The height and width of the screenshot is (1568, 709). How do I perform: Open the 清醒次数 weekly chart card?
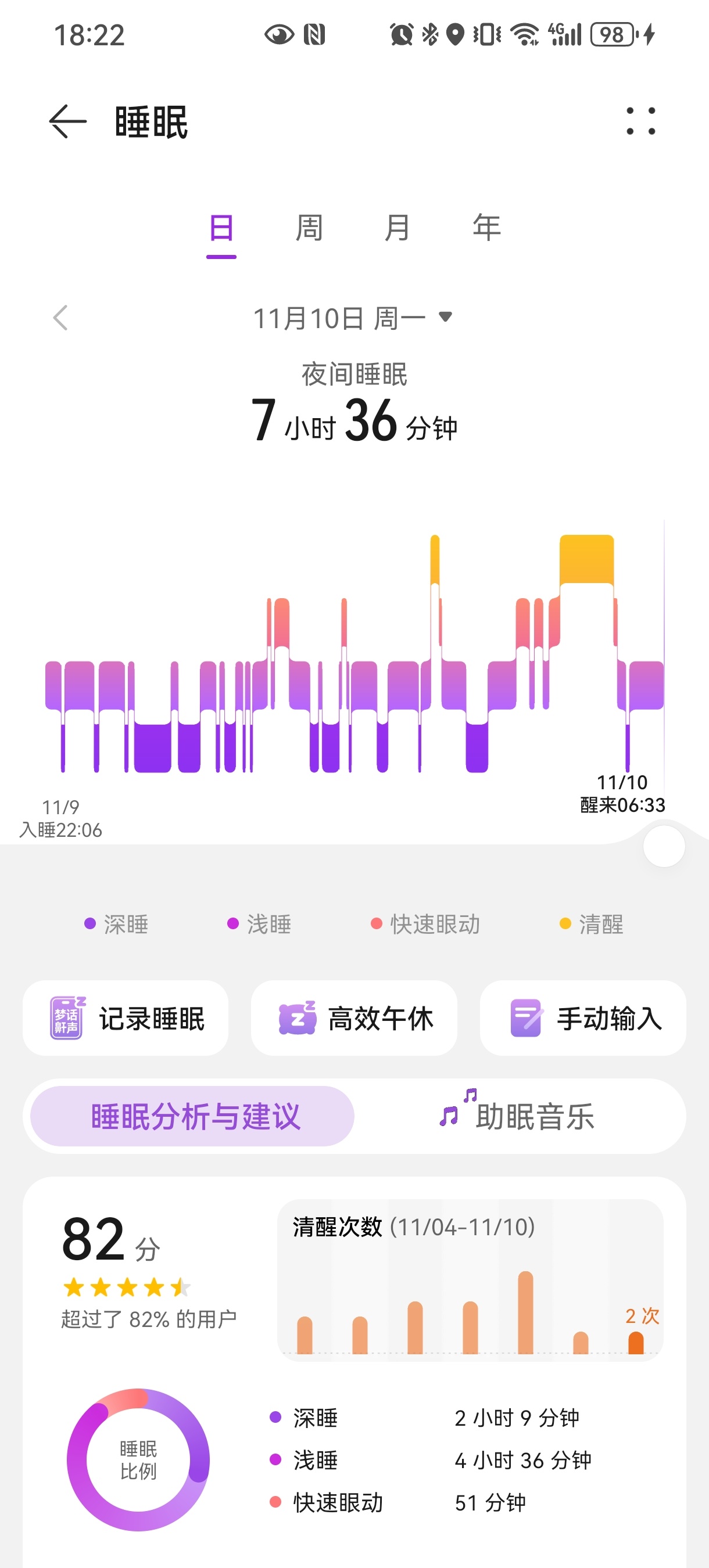click(470, 1280)
